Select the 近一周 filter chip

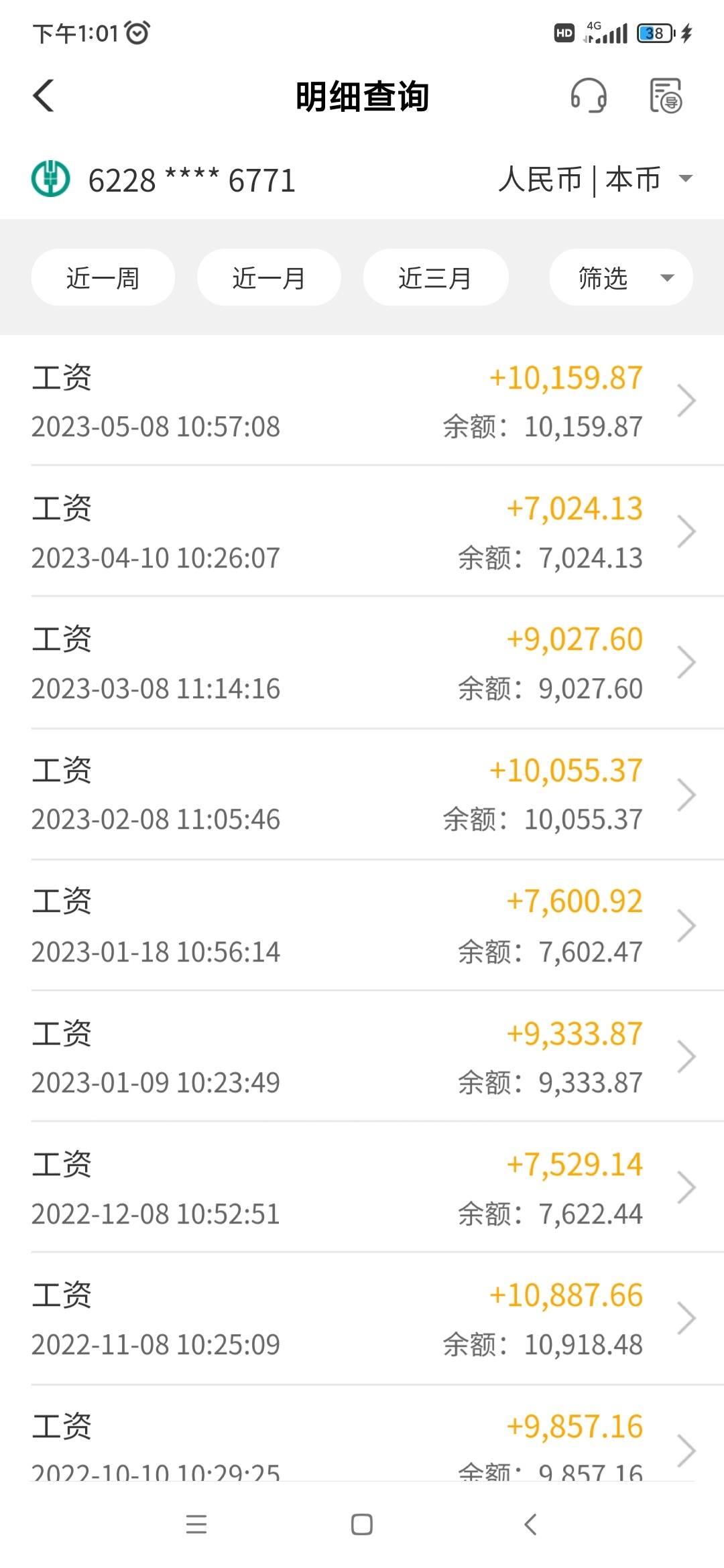[103, 277]
